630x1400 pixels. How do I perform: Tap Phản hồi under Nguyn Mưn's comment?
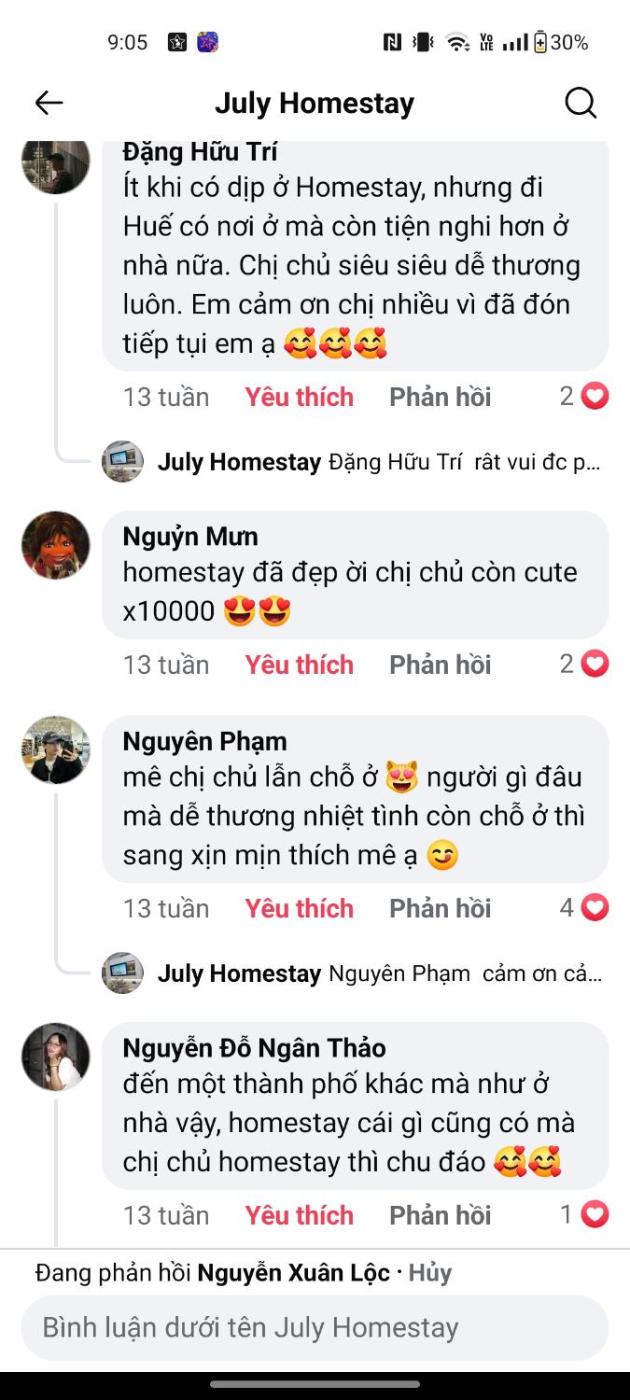(x=440, y=665)
